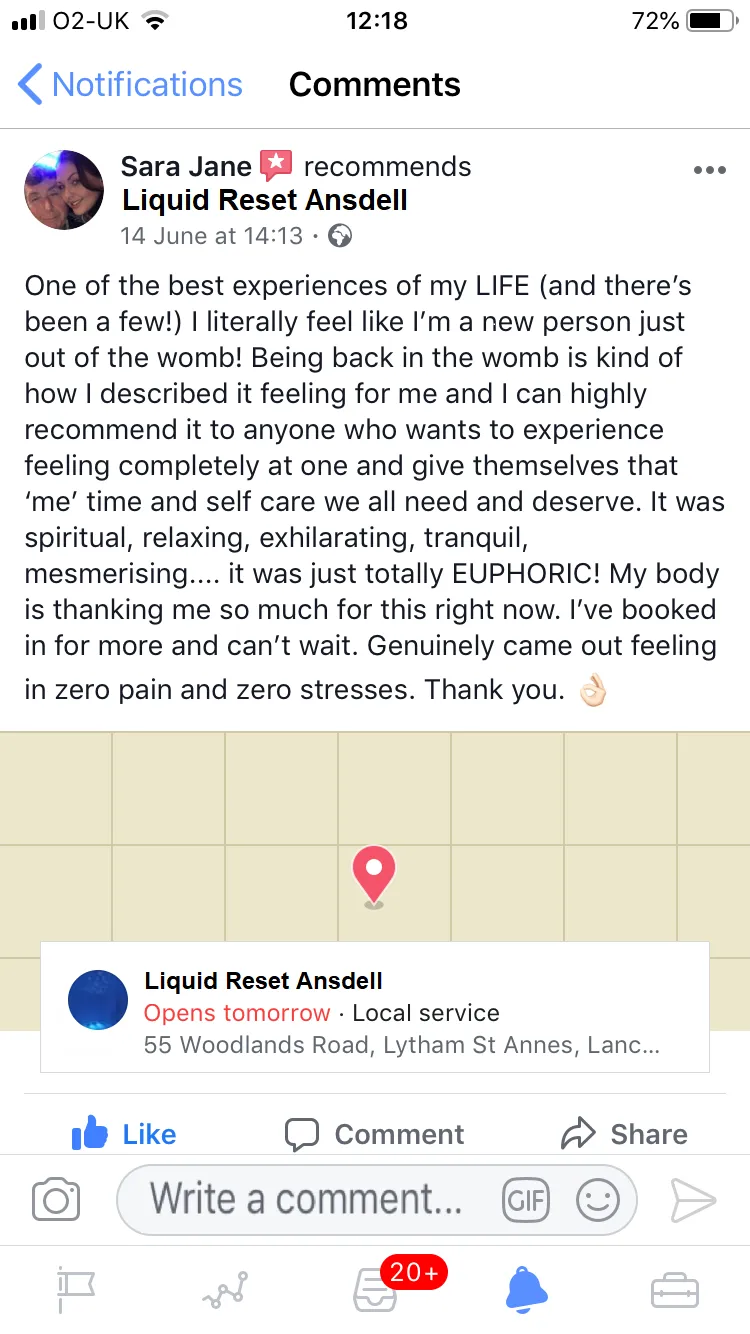Image resolution: width=750 pixels, height=1334 pixels.
Task: Share this recommendation post
Action: click(x=624, y=1134)
